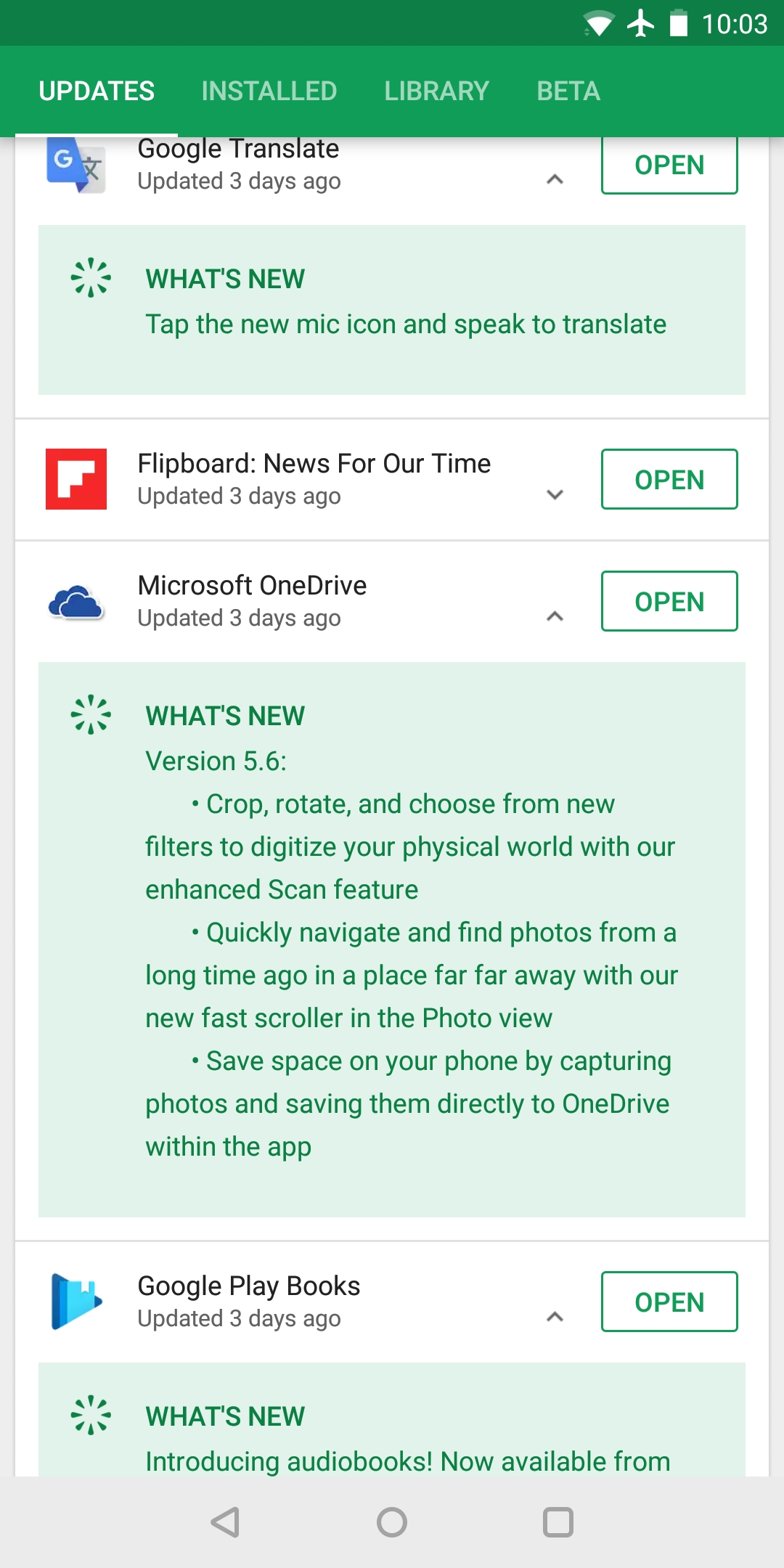Select the Updates tab
784x1568 pixels.
[97, 91]
